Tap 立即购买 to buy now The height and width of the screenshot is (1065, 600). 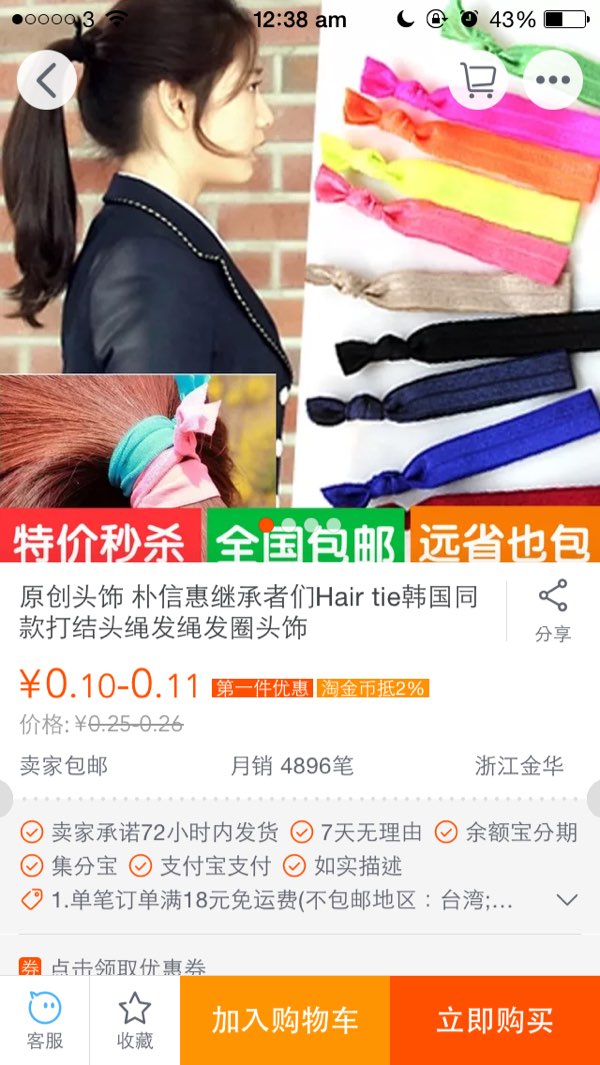tap(495, 1020)
